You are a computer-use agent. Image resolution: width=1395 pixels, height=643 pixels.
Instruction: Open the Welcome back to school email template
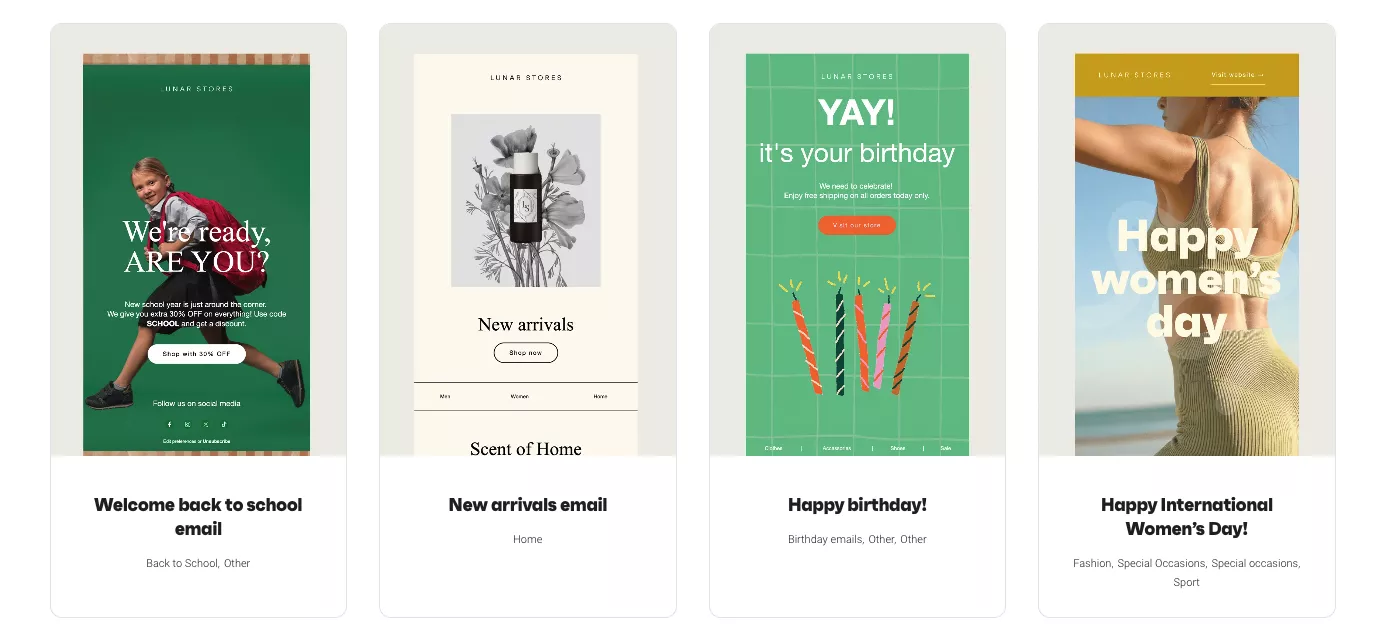coord(198,516)
